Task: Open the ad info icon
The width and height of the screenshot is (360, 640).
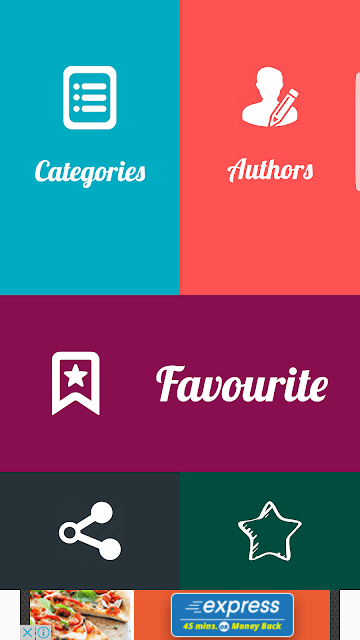Action: point(43,633)
